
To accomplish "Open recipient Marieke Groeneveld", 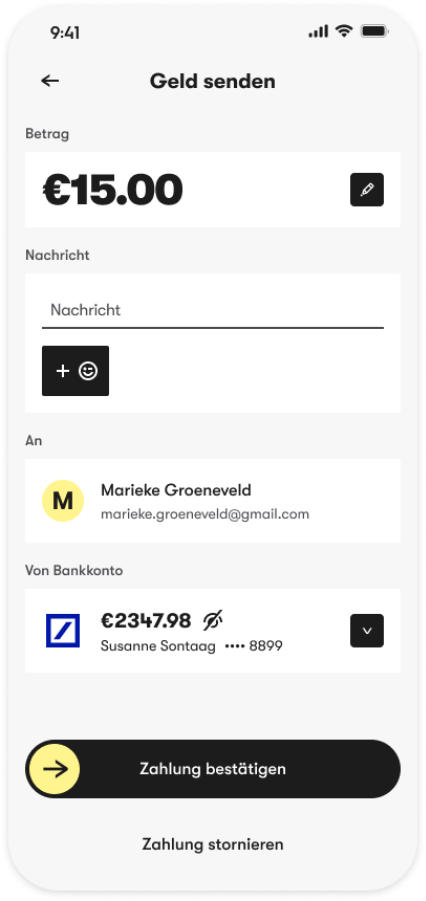I will (213, 500).
